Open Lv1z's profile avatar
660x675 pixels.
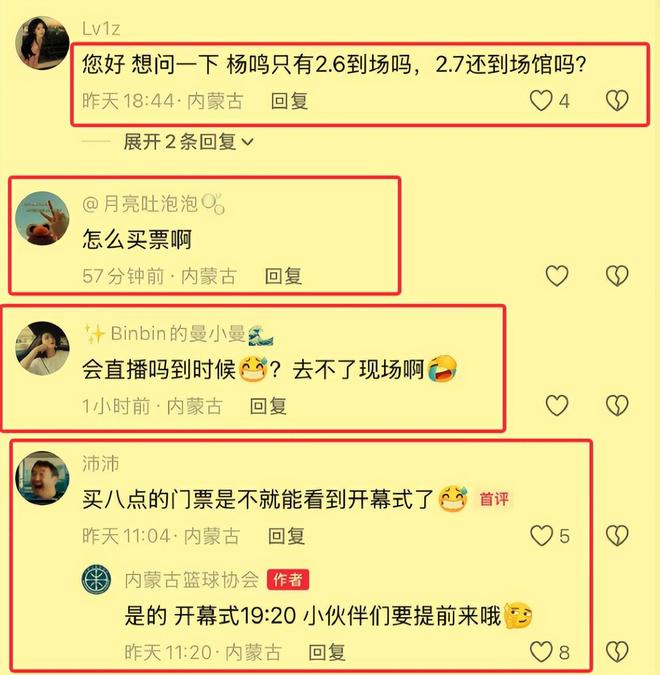coord(44,42)
